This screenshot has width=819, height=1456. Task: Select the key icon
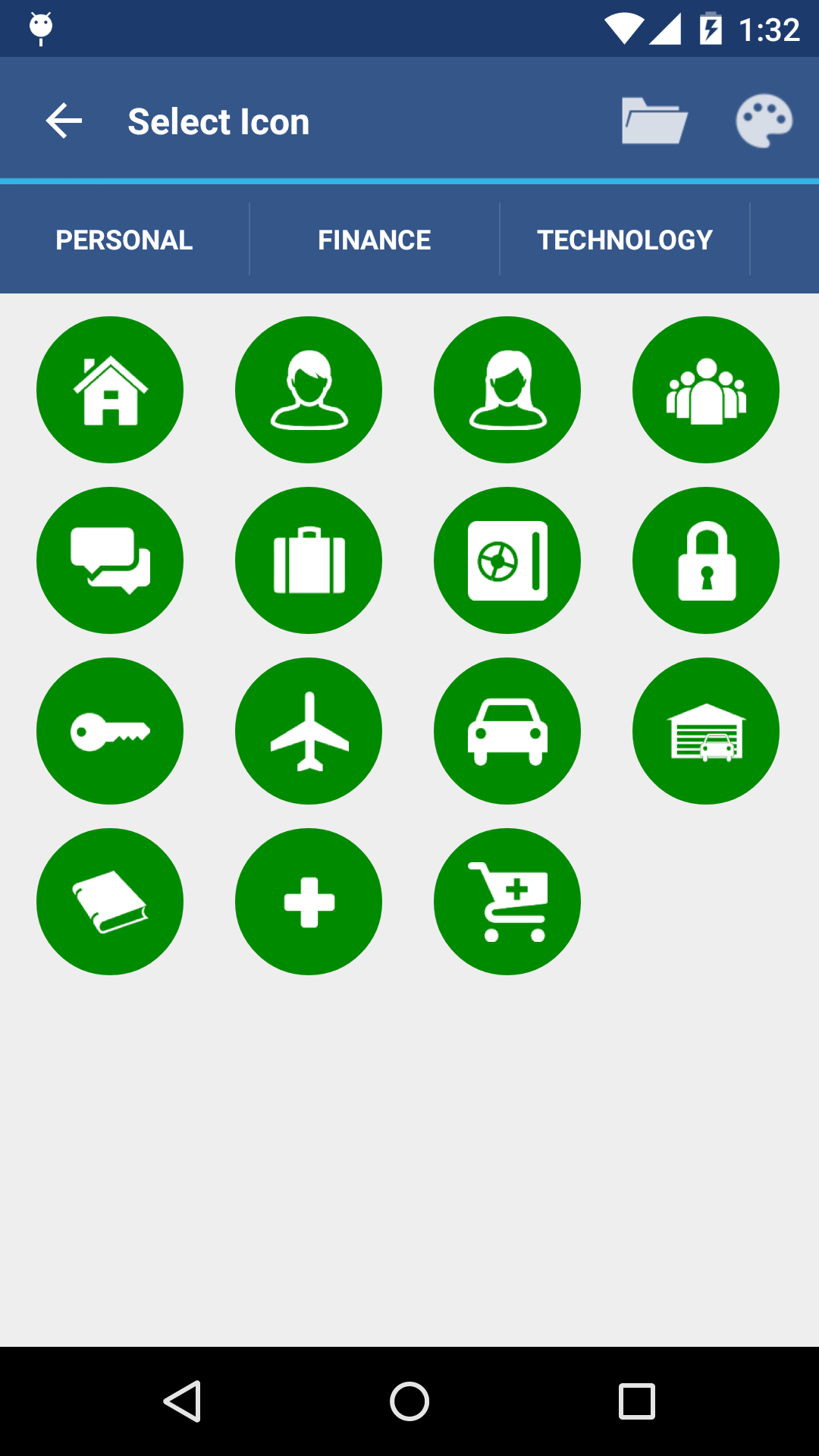coord(110,731)
